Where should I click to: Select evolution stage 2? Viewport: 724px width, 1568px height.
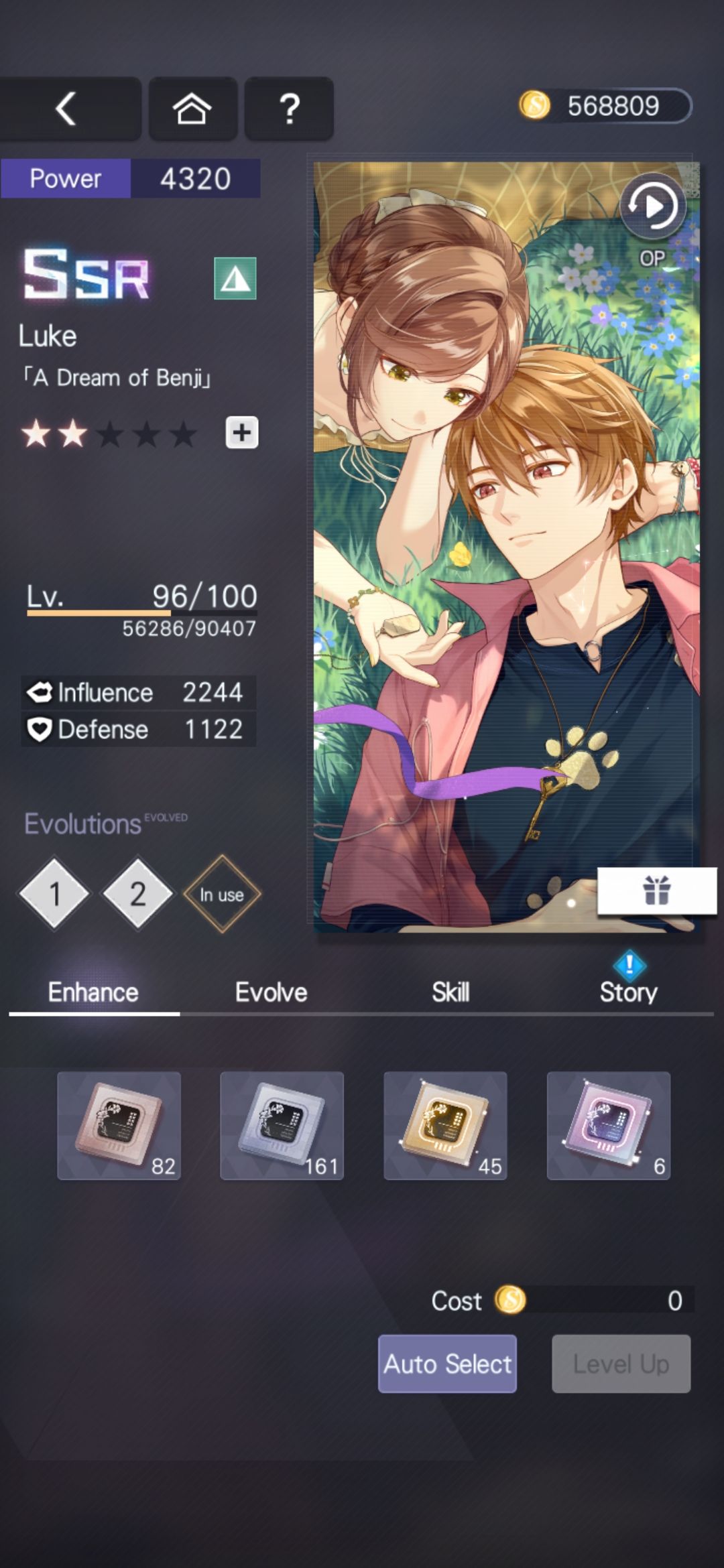click(137, 894)
